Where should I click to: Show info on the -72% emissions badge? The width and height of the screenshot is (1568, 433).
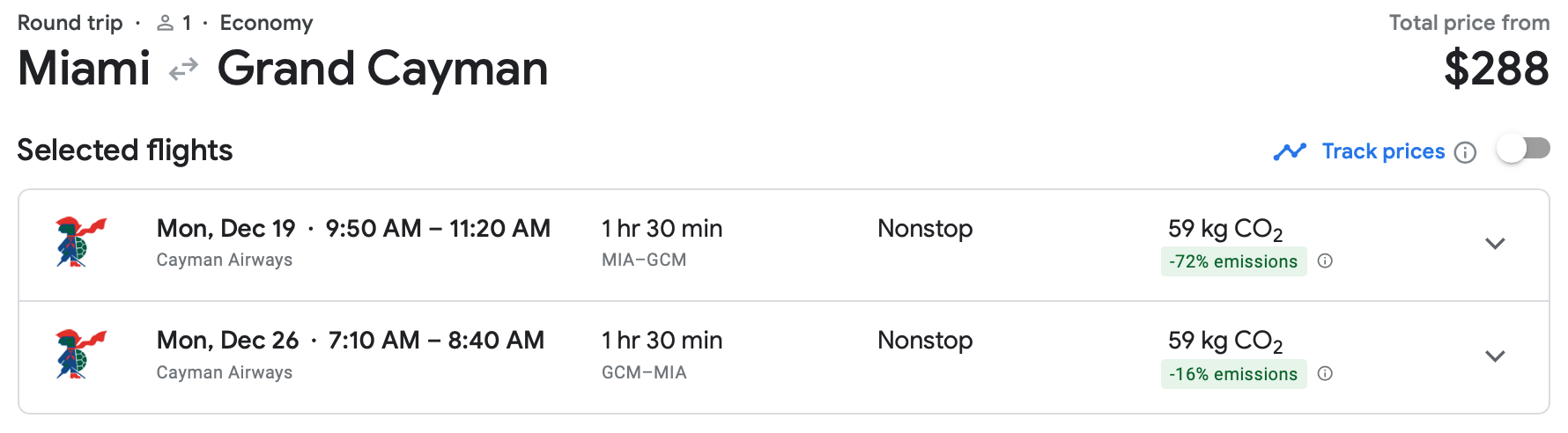[1325, 261]
